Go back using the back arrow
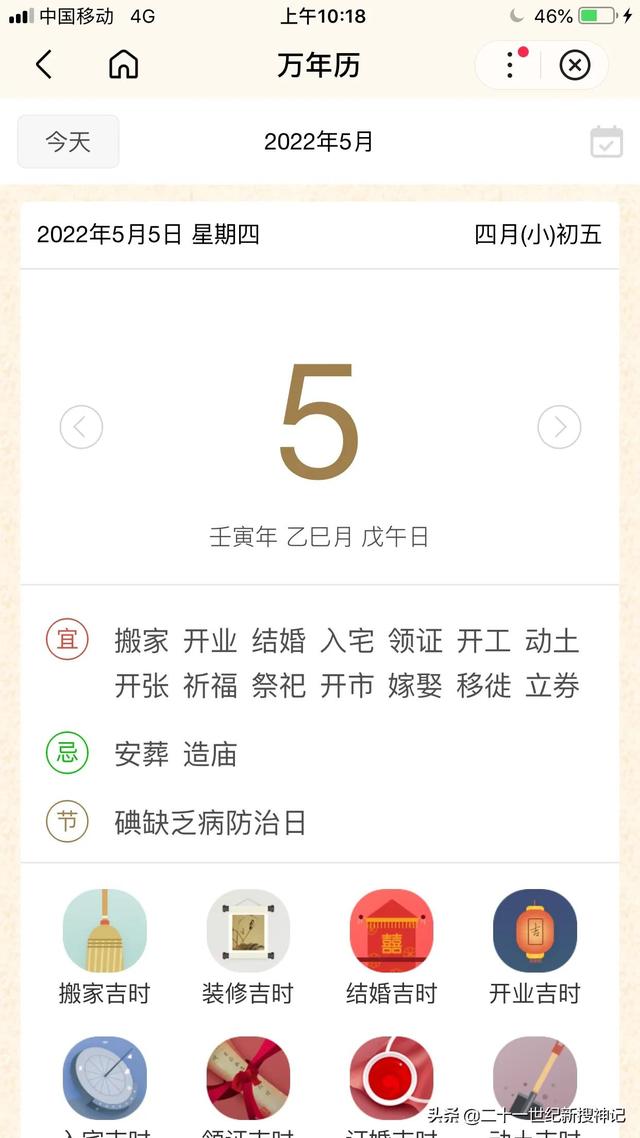This screenshot has height=1138, width=640. click(x=43, y=66)
